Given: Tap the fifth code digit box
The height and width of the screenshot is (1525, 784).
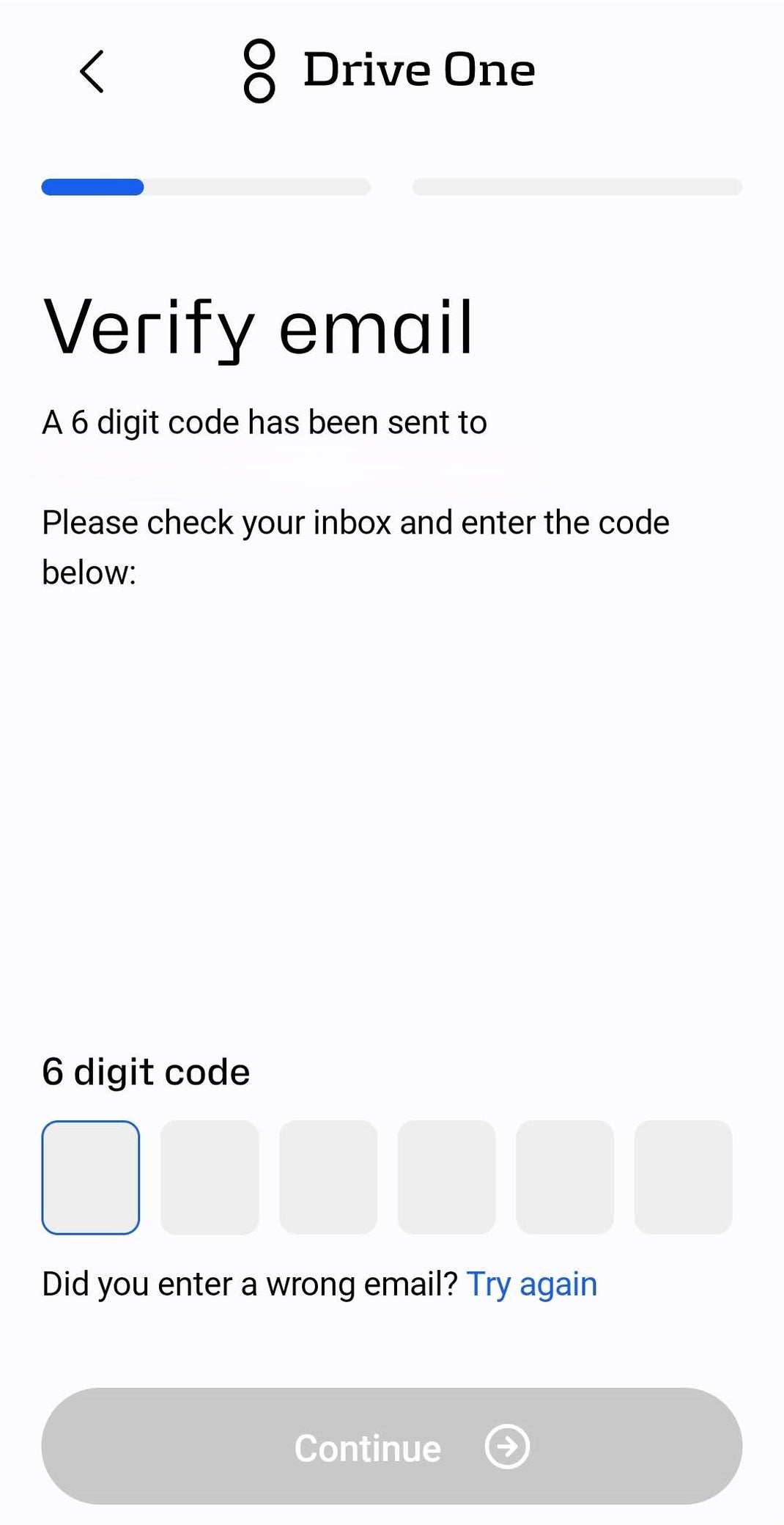Looking at the screenshot, I should tap(565, 1177).
